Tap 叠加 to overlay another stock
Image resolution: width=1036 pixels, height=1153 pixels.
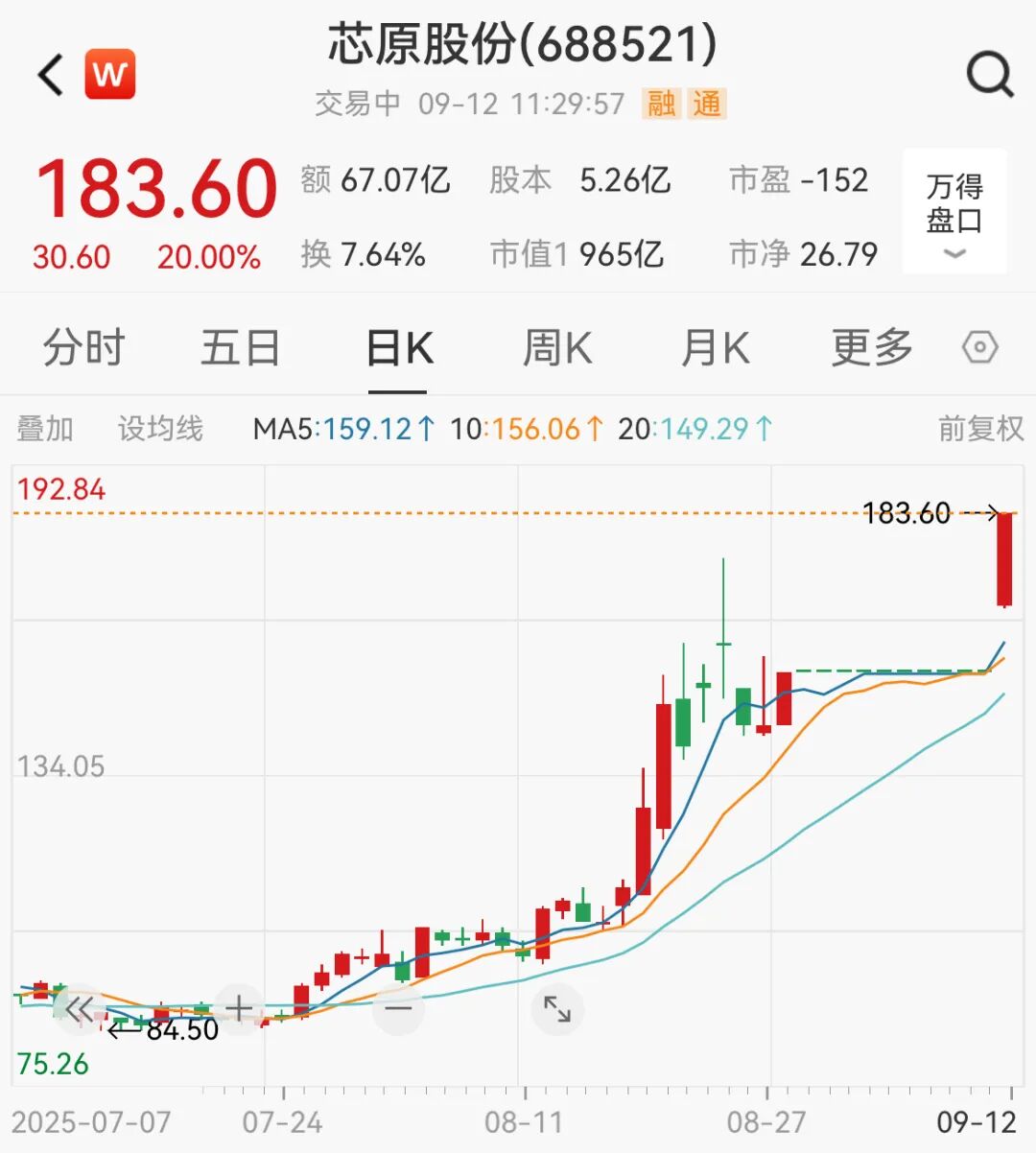tap(45, 429)
